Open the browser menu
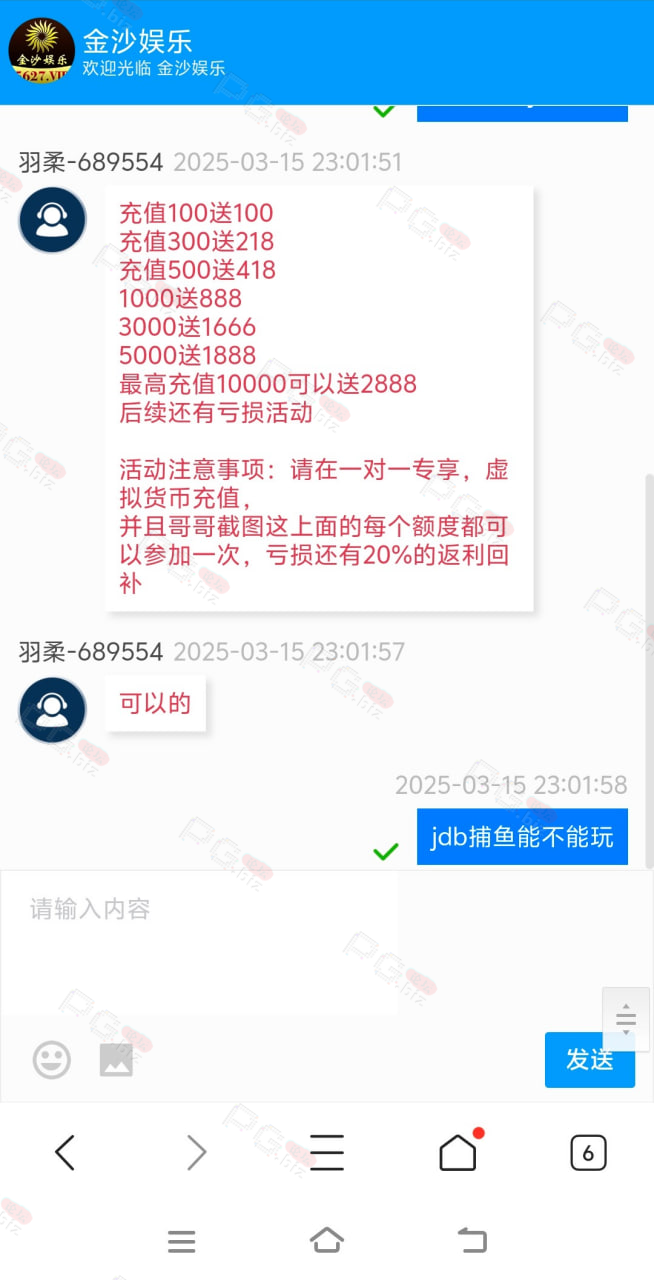654x1280 pixels. [x=327, y=1153]
